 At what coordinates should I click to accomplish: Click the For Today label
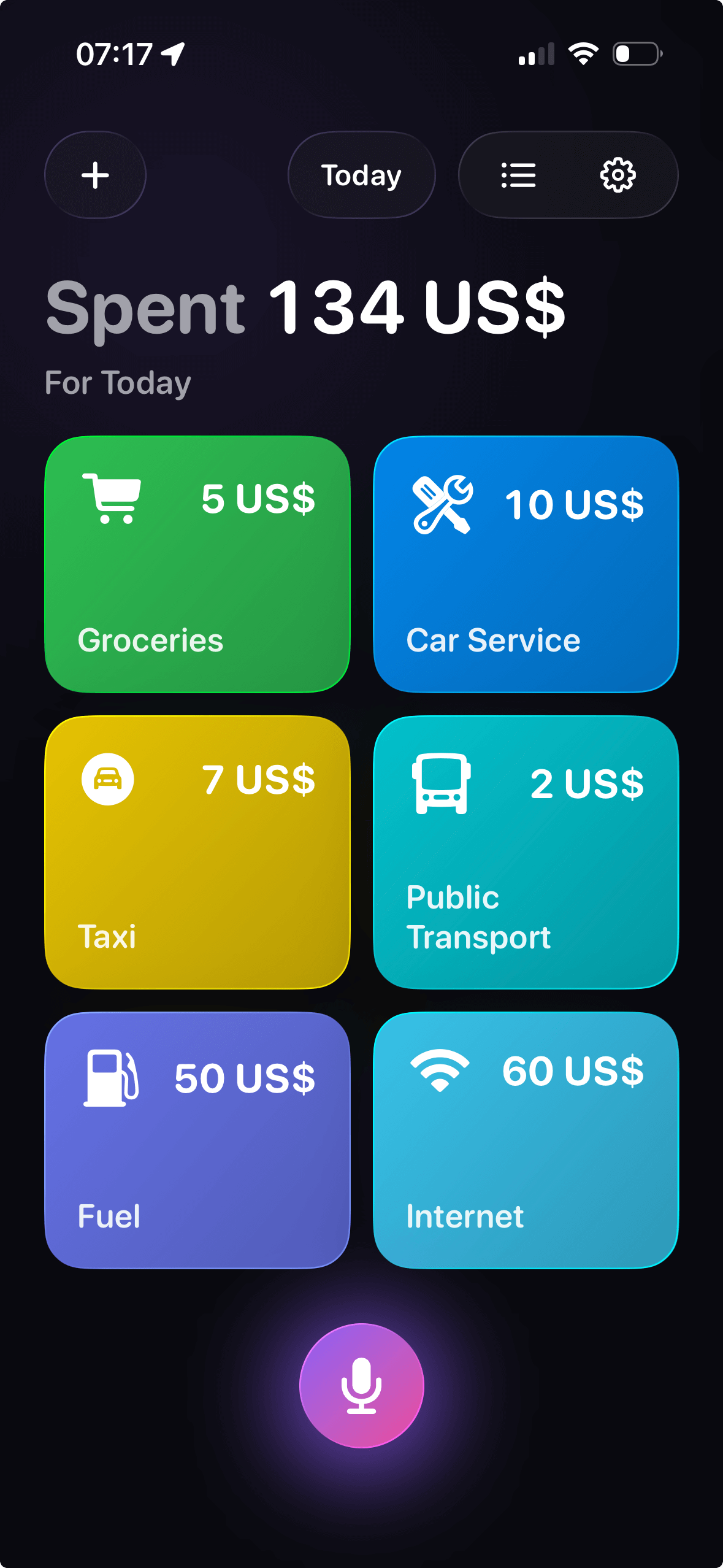tap(118, 382)
